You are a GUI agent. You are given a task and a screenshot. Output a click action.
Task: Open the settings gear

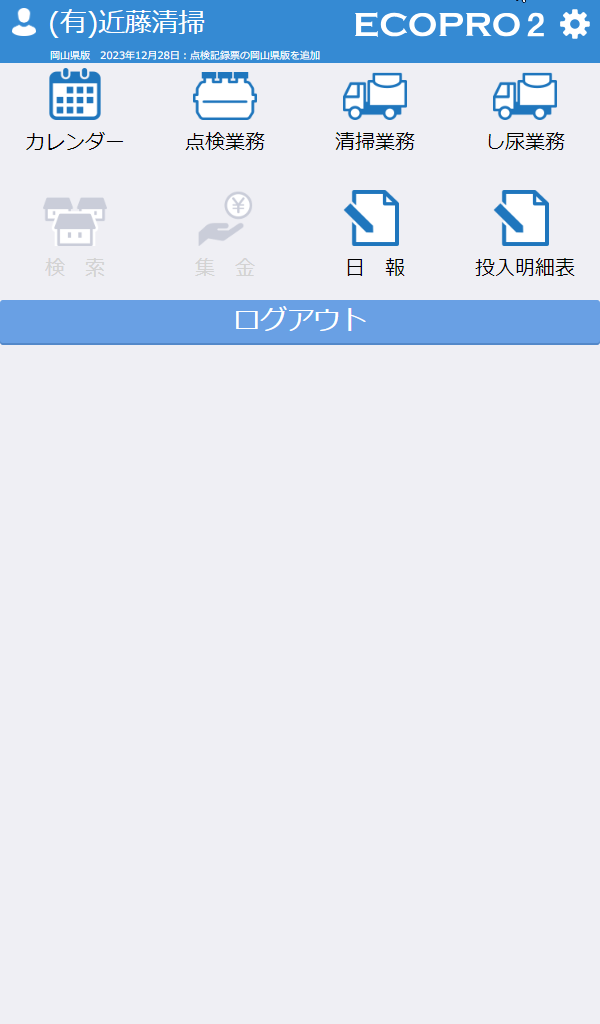575,24
